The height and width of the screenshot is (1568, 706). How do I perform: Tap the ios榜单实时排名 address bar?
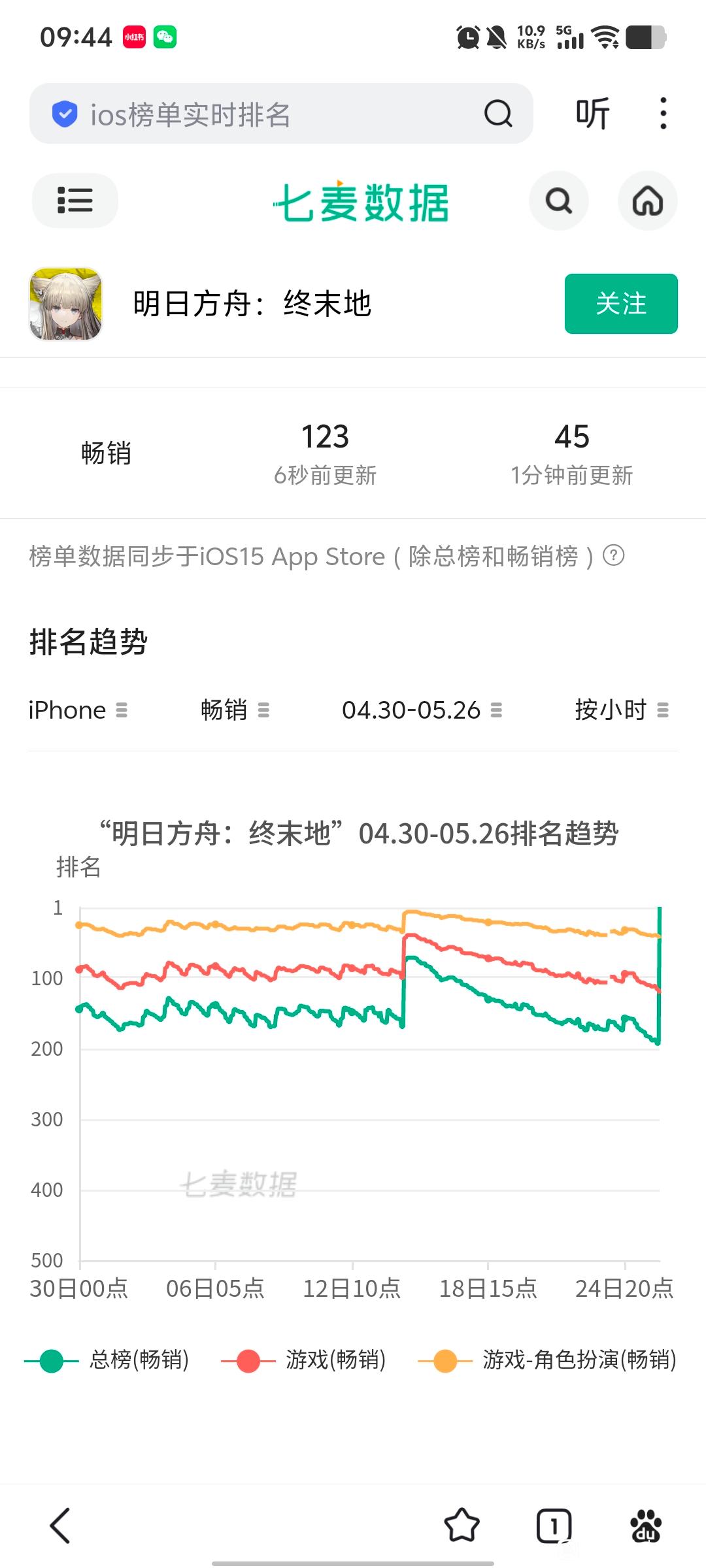tap(281, 114)
